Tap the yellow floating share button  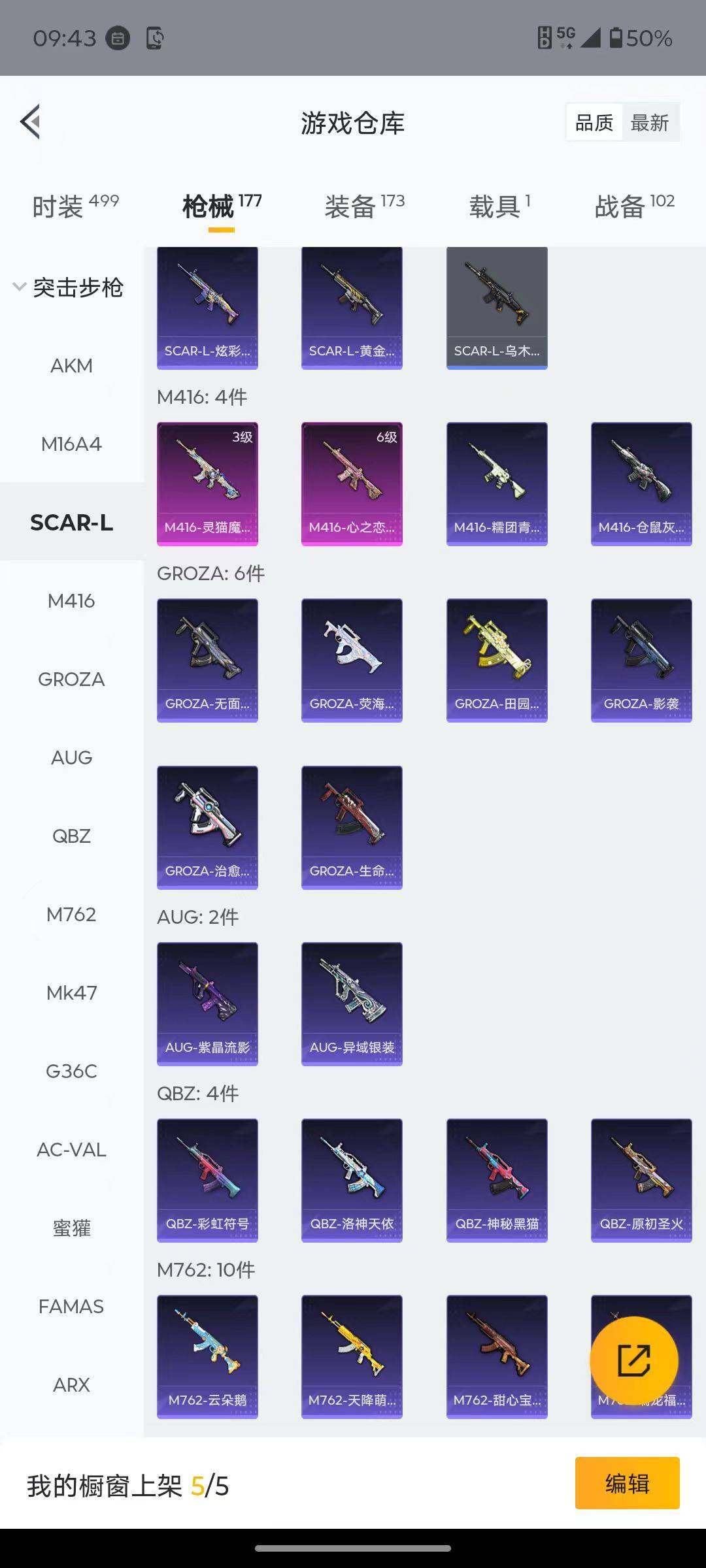click(633, 1360)
